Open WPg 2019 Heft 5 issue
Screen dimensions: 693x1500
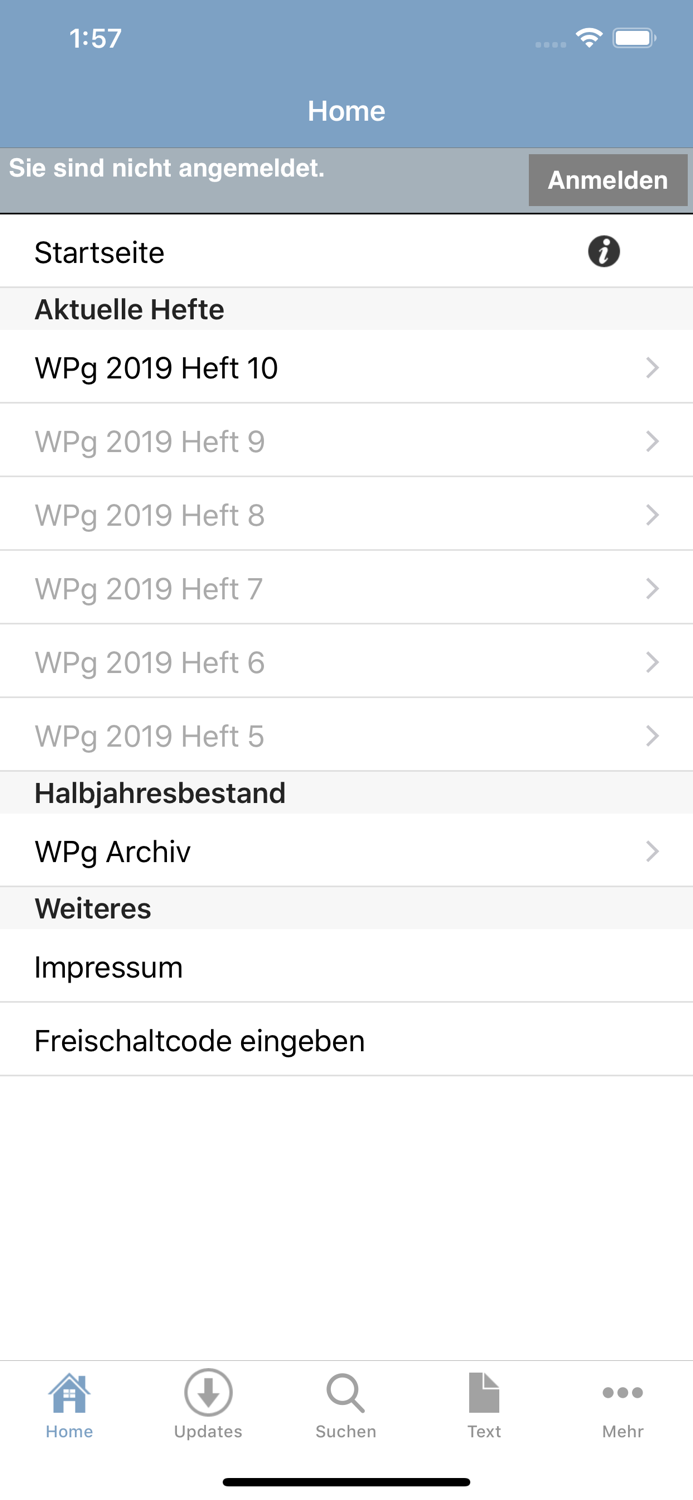coord(346,736)
